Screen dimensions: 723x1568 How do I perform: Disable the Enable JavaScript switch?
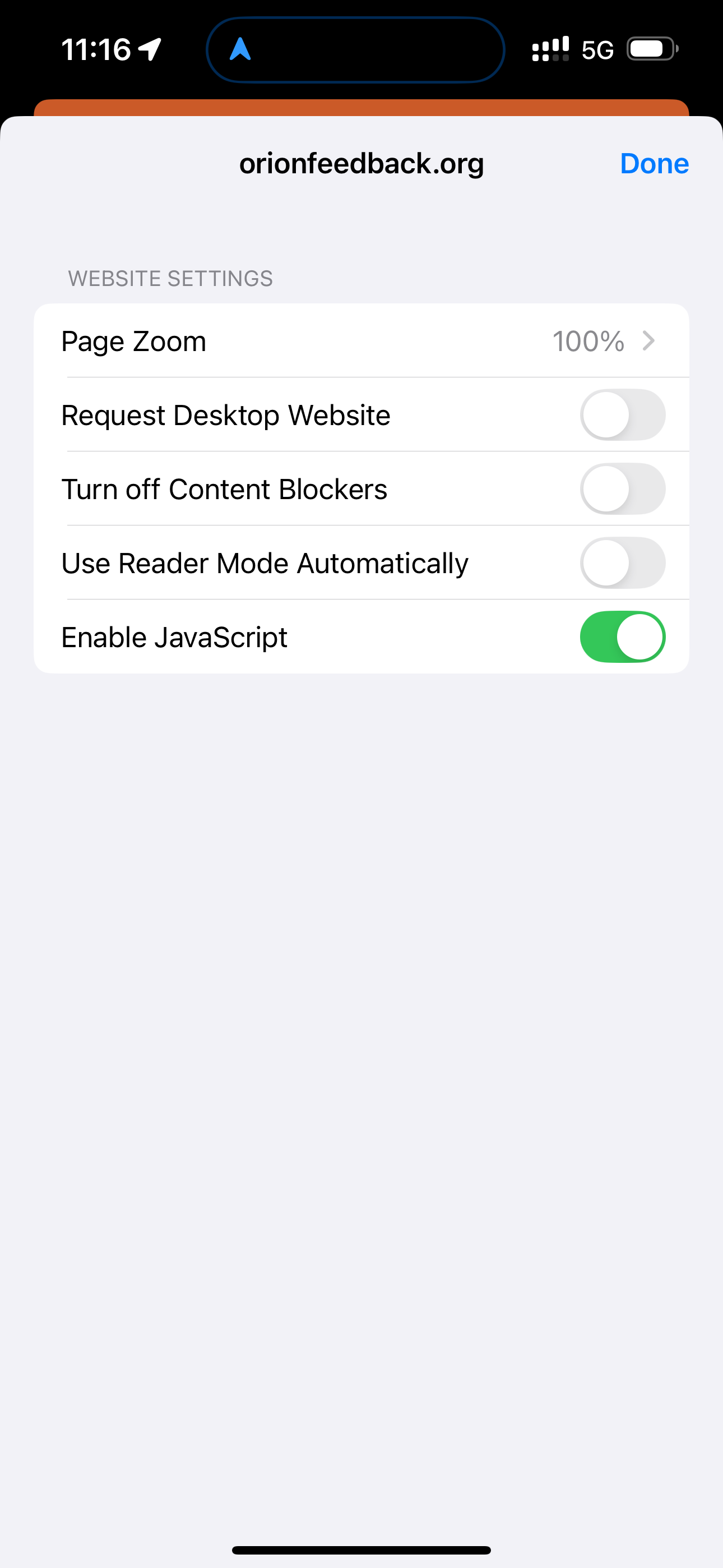[622, 637]
